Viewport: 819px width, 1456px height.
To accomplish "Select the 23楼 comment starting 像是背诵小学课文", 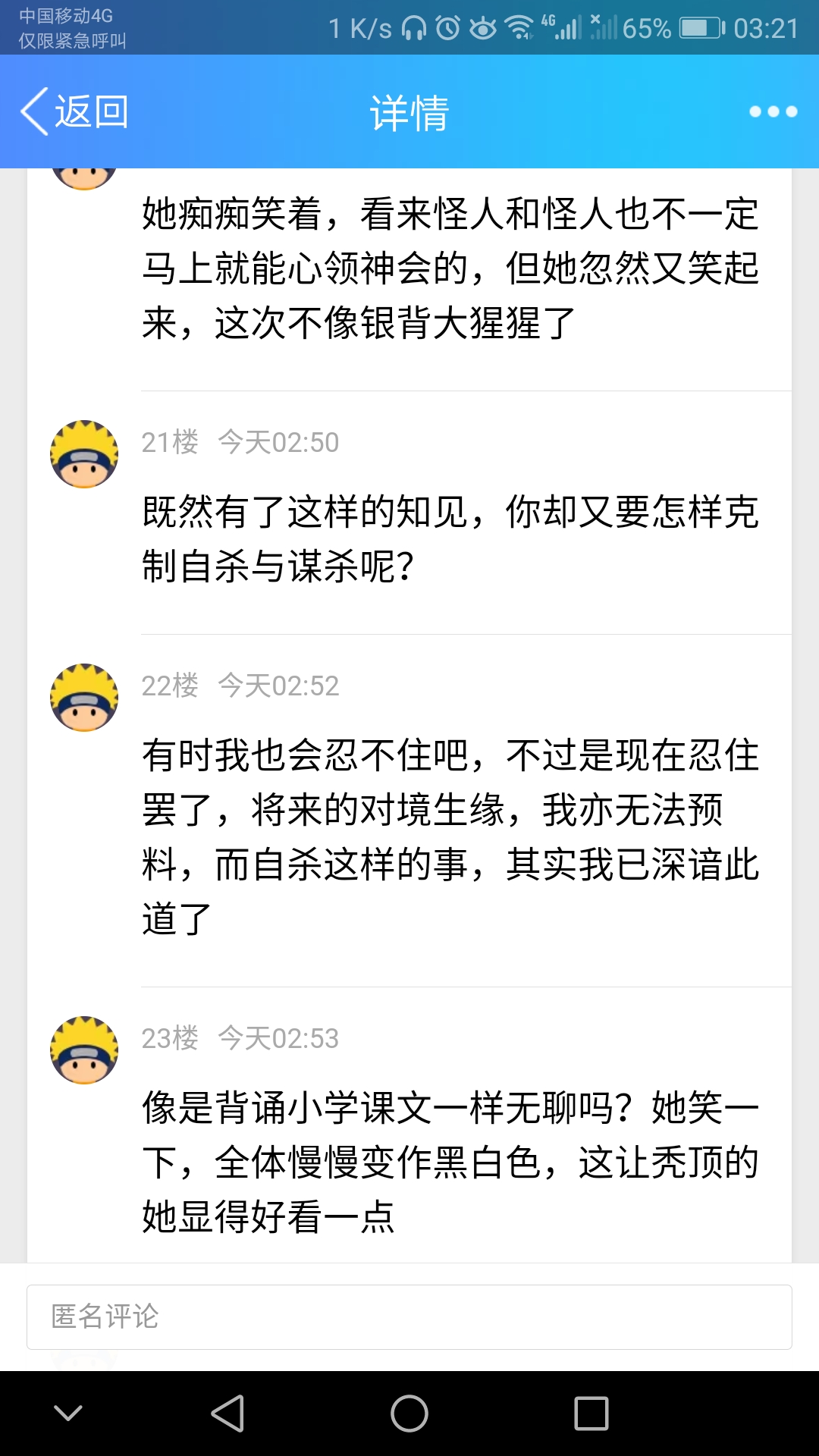I will pyautogui.click(x=450, y=1162).
